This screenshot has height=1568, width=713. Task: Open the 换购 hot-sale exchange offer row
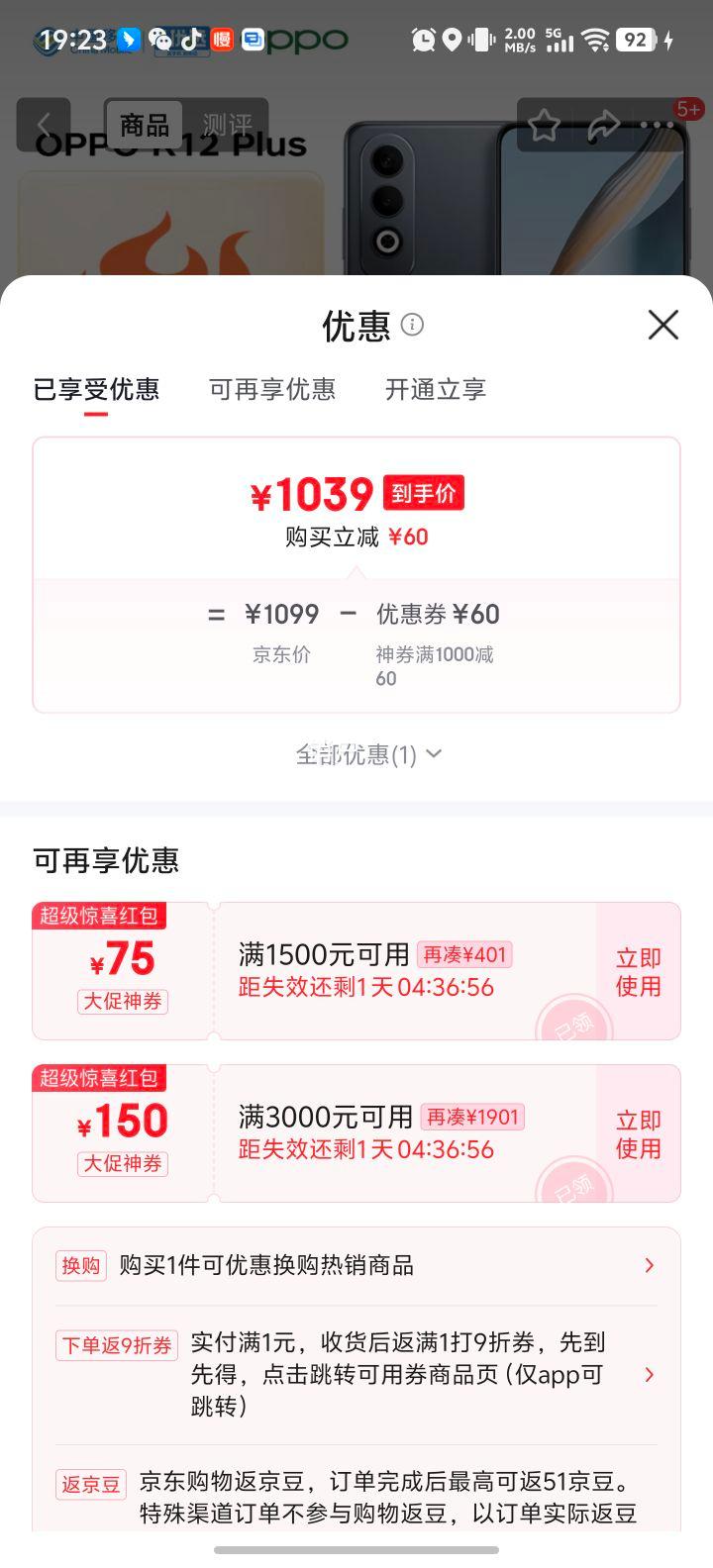(x=356, y=1265)
